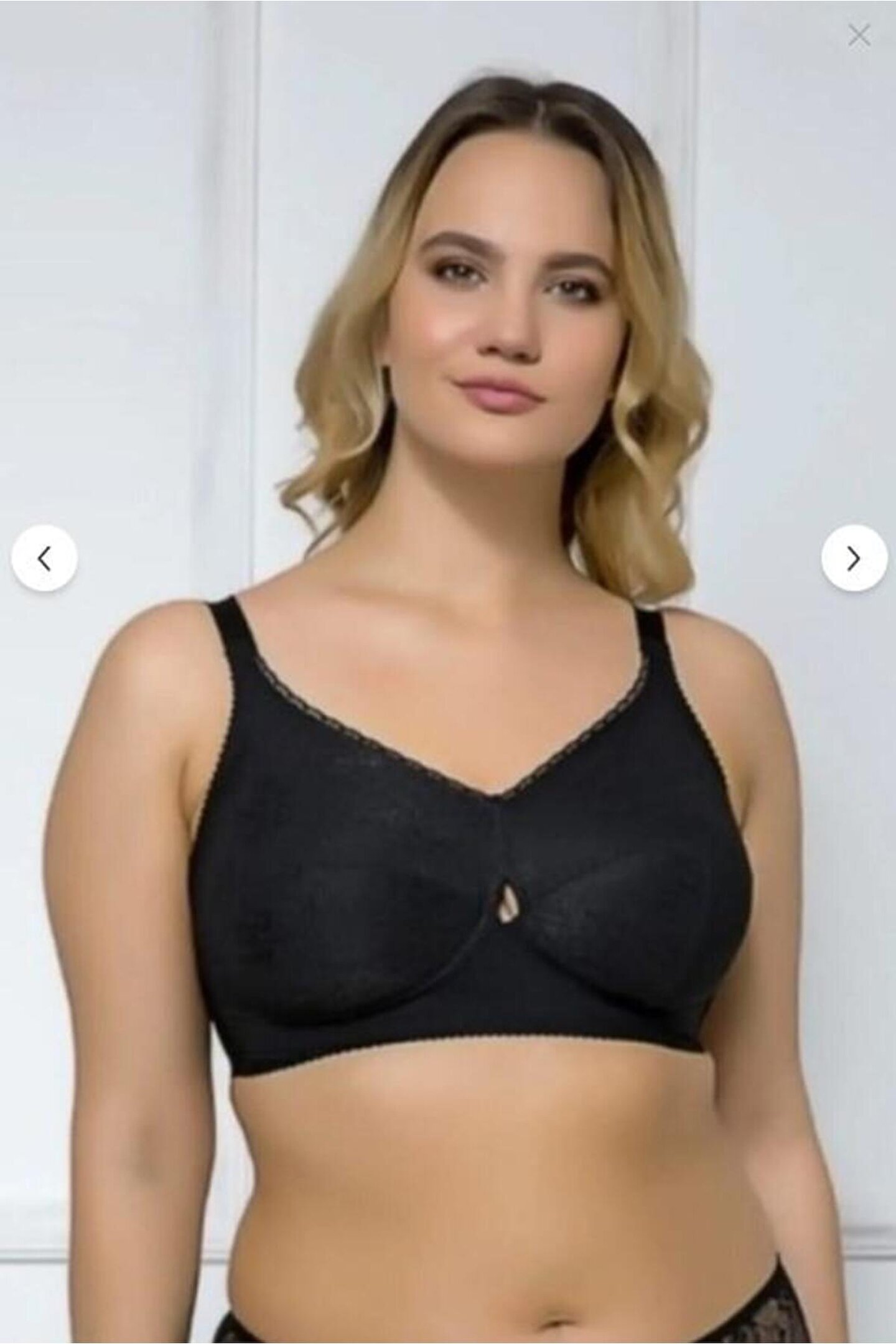Go to the next product image
Viewport: 896px width, 1344px height.
(x=854, y=559)
